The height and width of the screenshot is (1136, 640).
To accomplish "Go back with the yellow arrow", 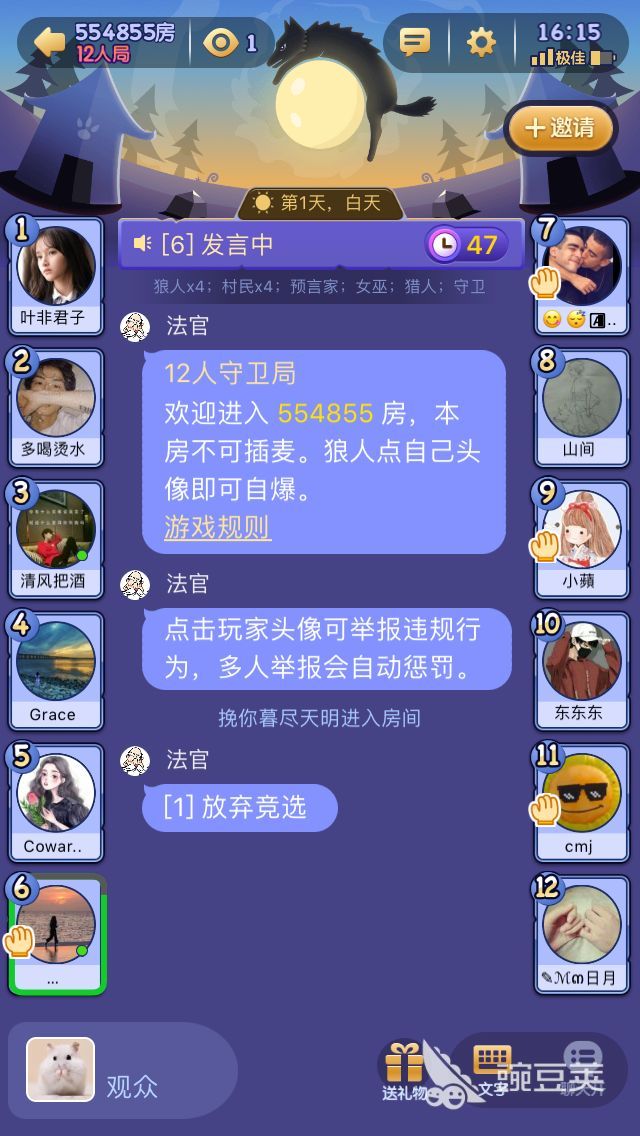I will pos(50,42).
